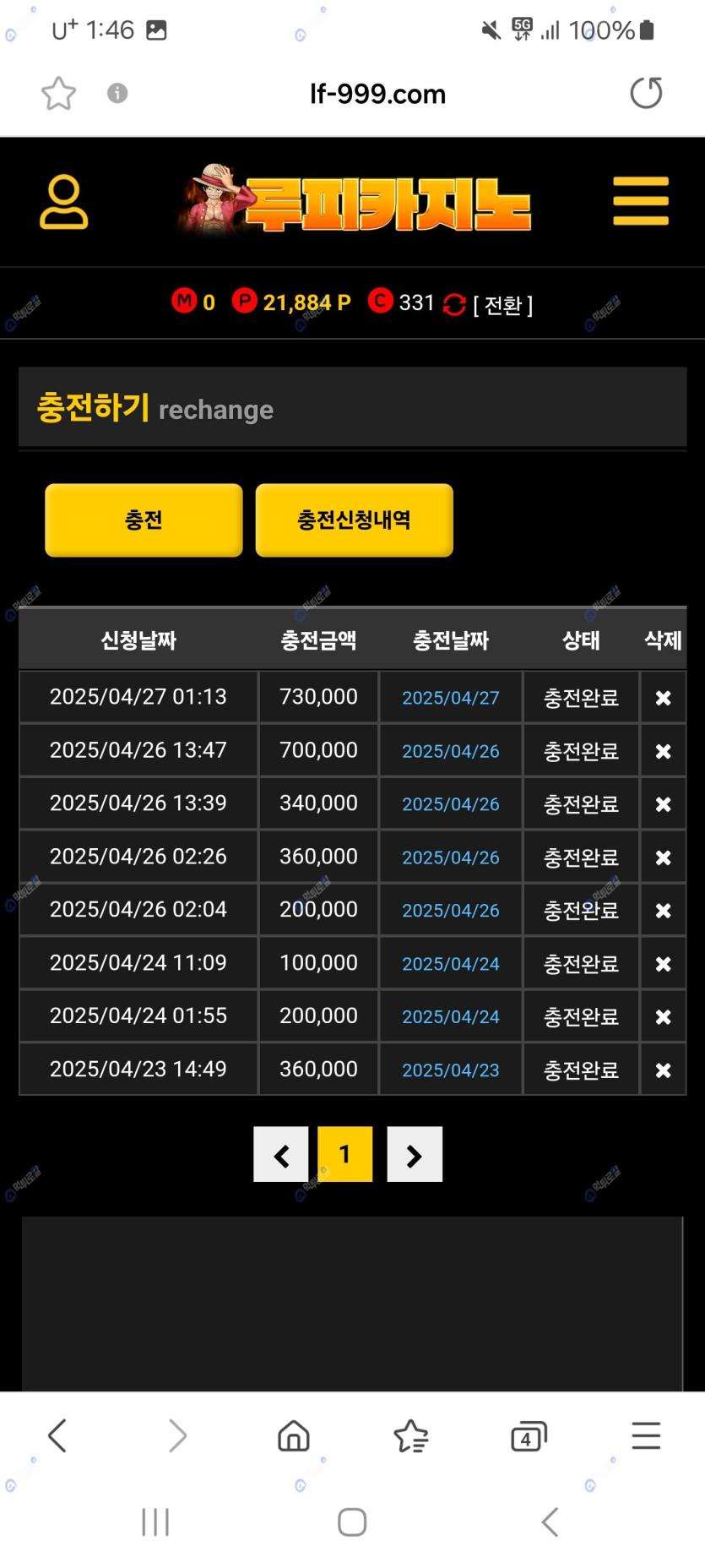Open the hamburger menu in the site header
This screenshot has width=705, height=1568.
(x=641, y=201)
